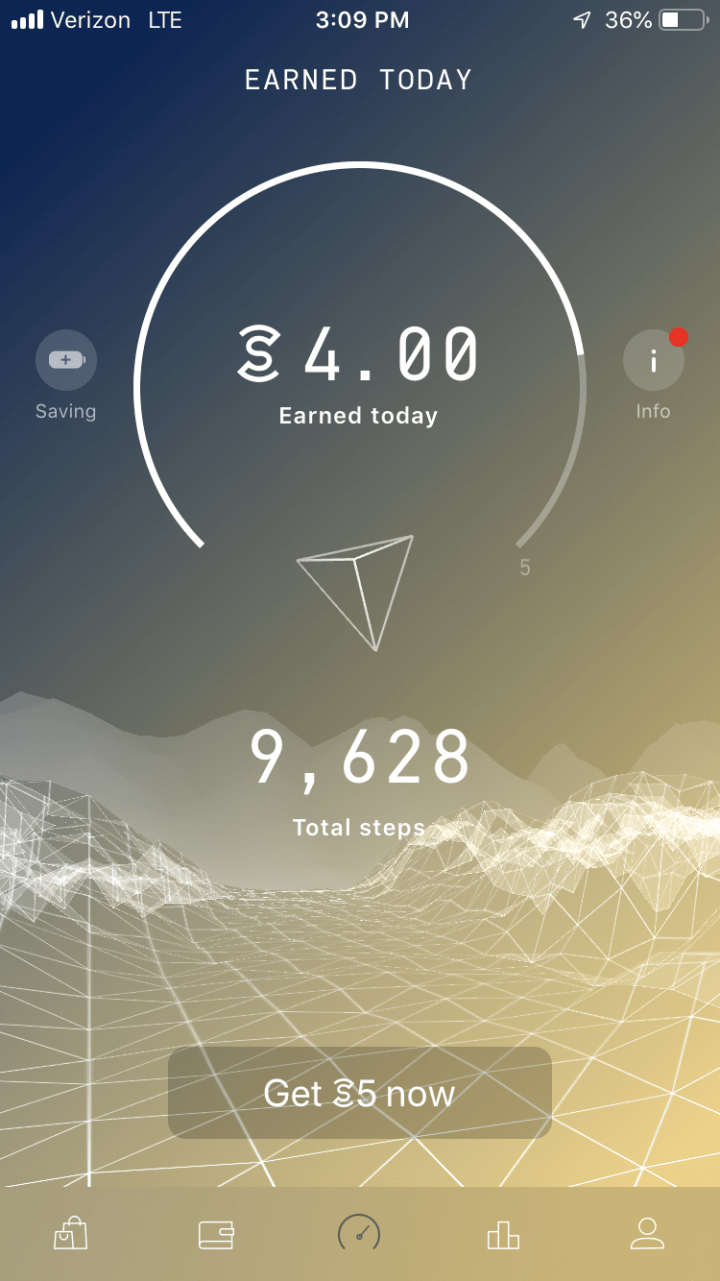Open the profile person tab
This screenshot has width=720, height=1281.
point(648,1234)
